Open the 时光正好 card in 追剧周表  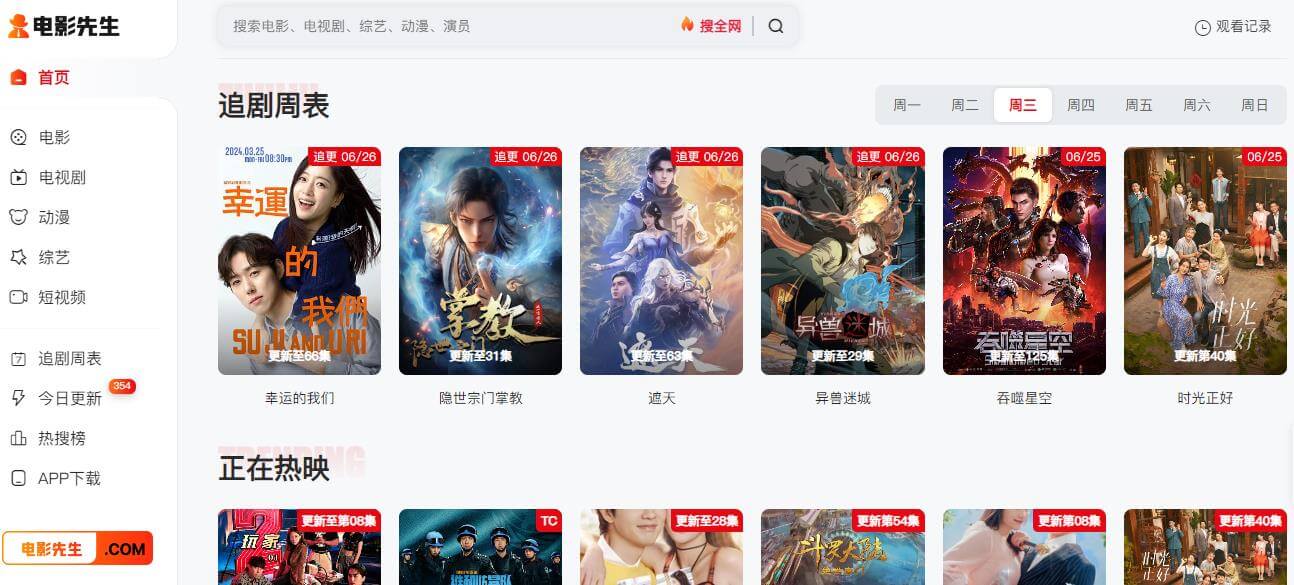(1205, 262)
